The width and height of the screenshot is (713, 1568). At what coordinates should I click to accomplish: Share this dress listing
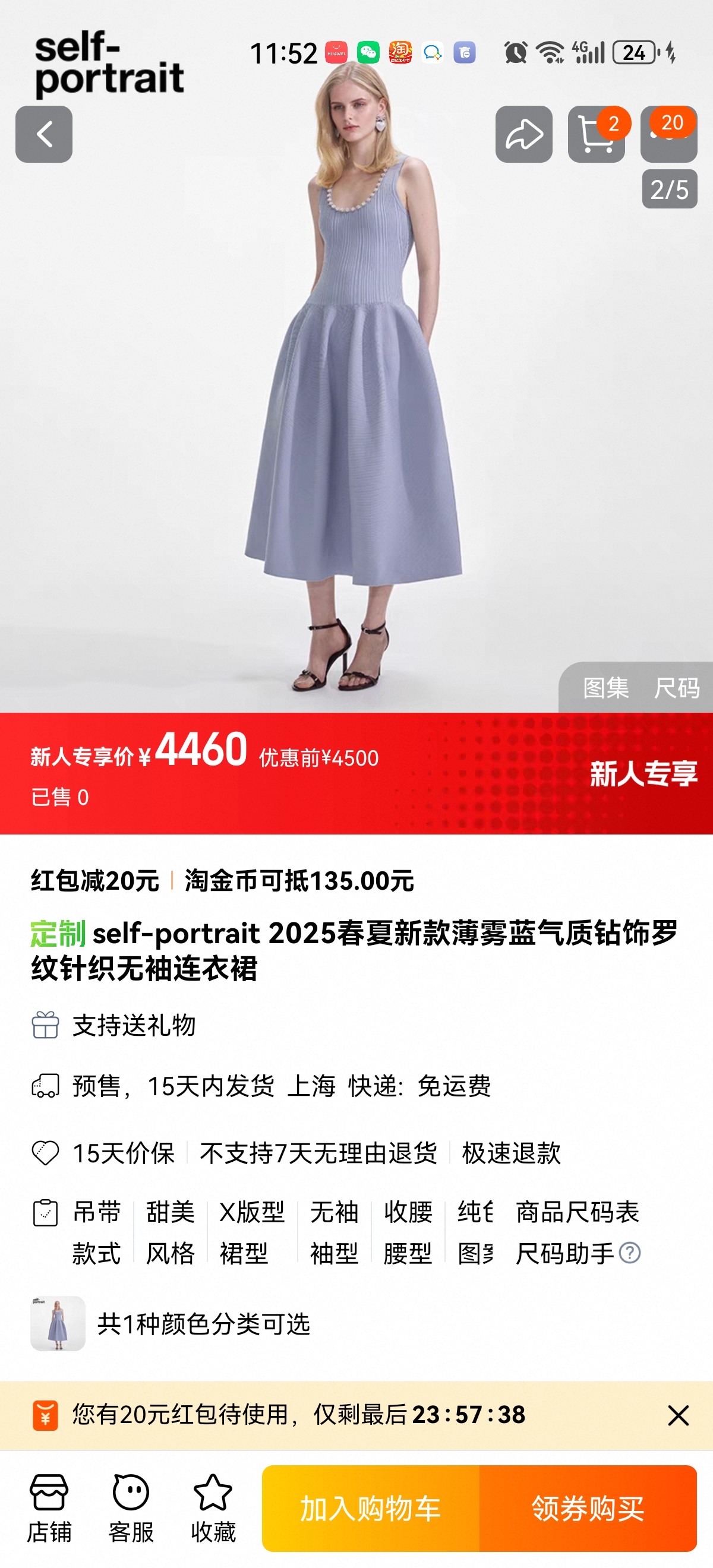coord(523,134)
